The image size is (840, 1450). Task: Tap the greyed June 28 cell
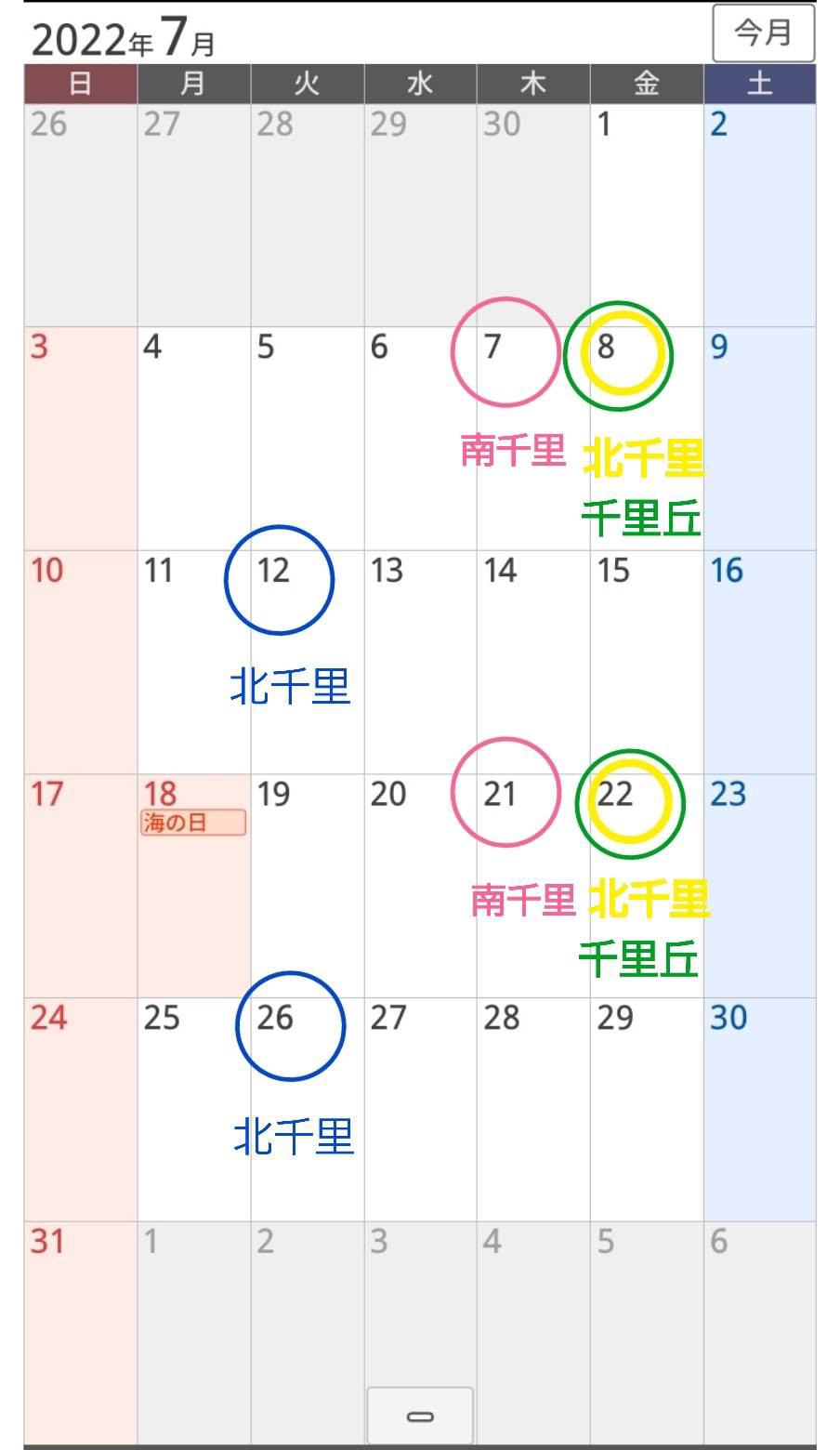pos(307,214)
